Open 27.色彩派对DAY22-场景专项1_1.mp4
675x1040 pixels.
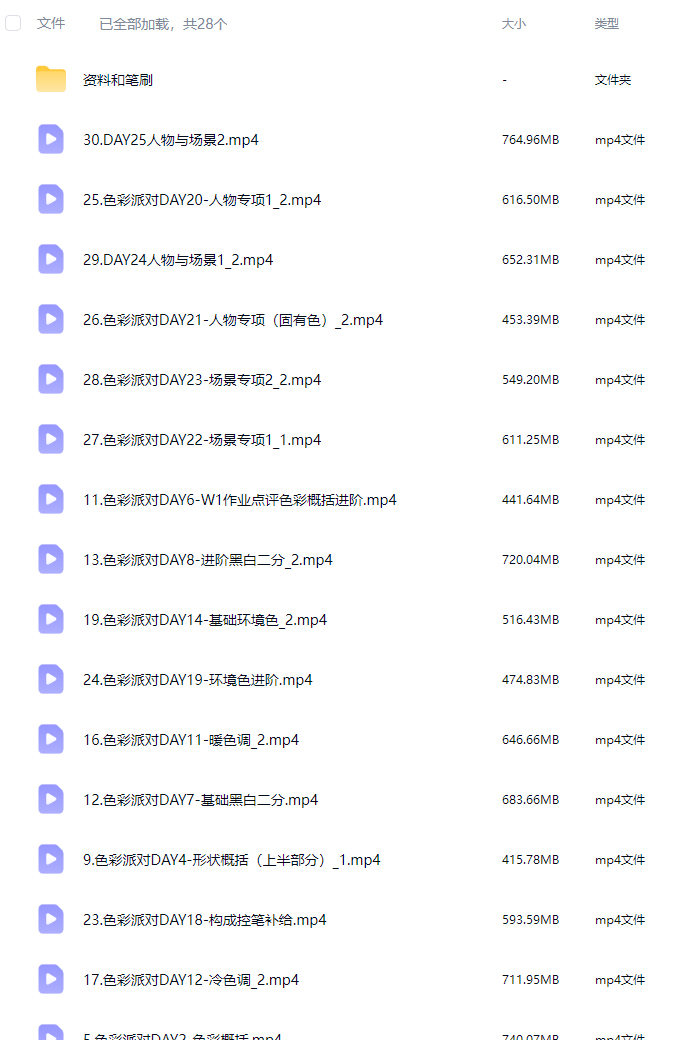(x=201, y=440)
